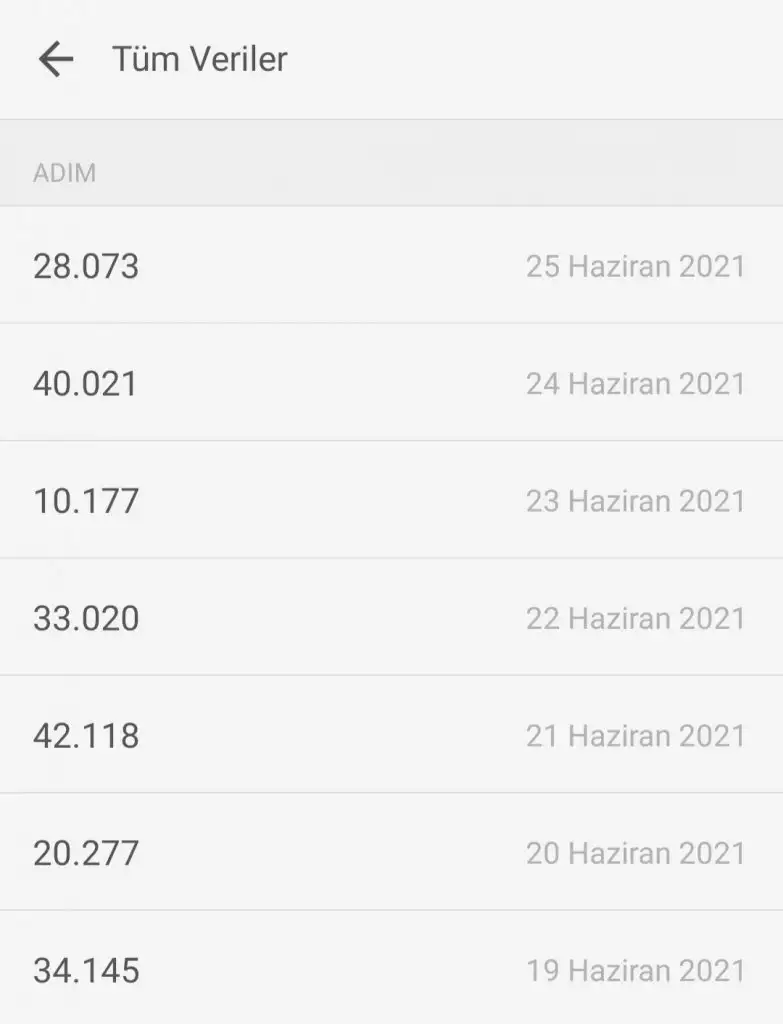This screenshot has height=1024, width=783.
Task: View the 19 Haziran 2021 entry
Action: [x=391, y=970]
